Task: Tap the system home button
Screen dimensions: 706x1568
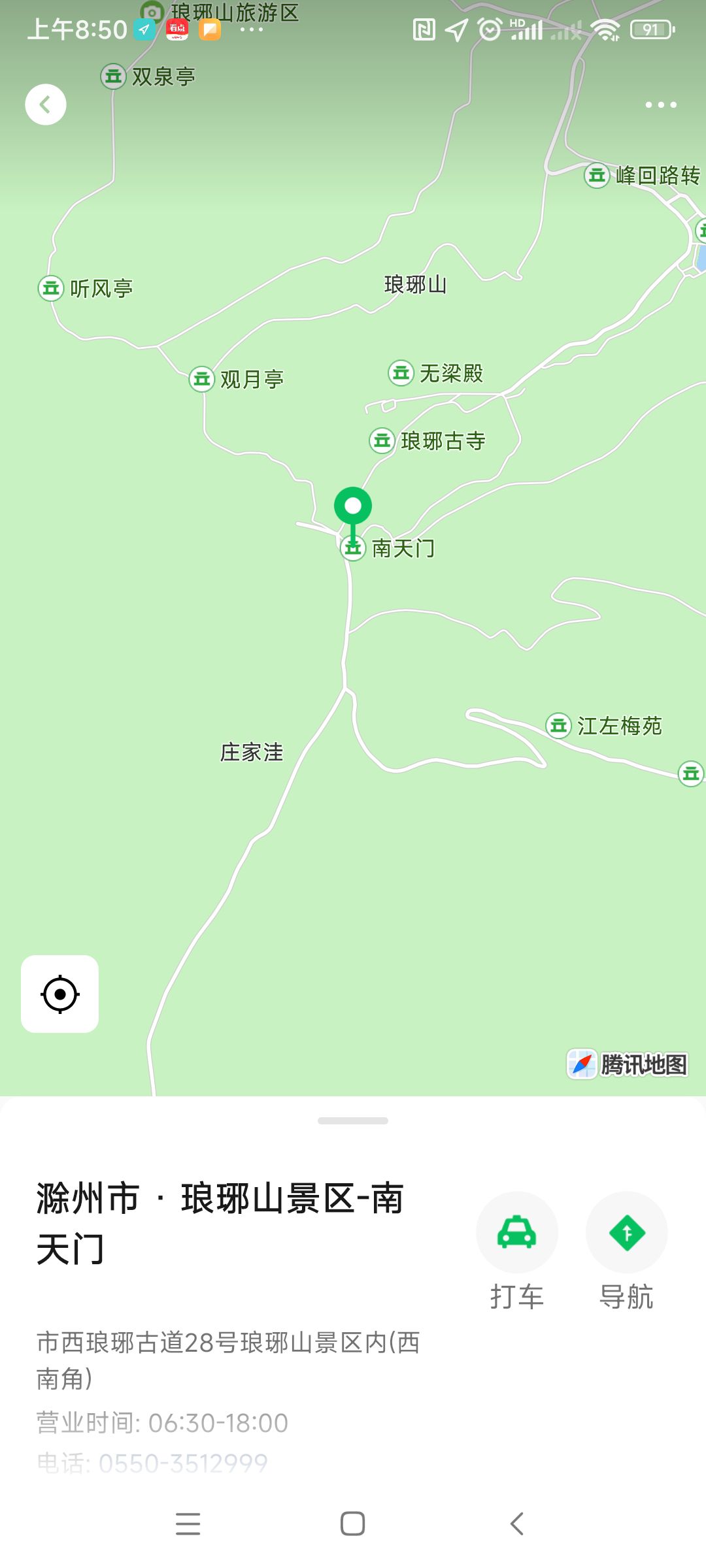Action: click(x=353, y=1524)
